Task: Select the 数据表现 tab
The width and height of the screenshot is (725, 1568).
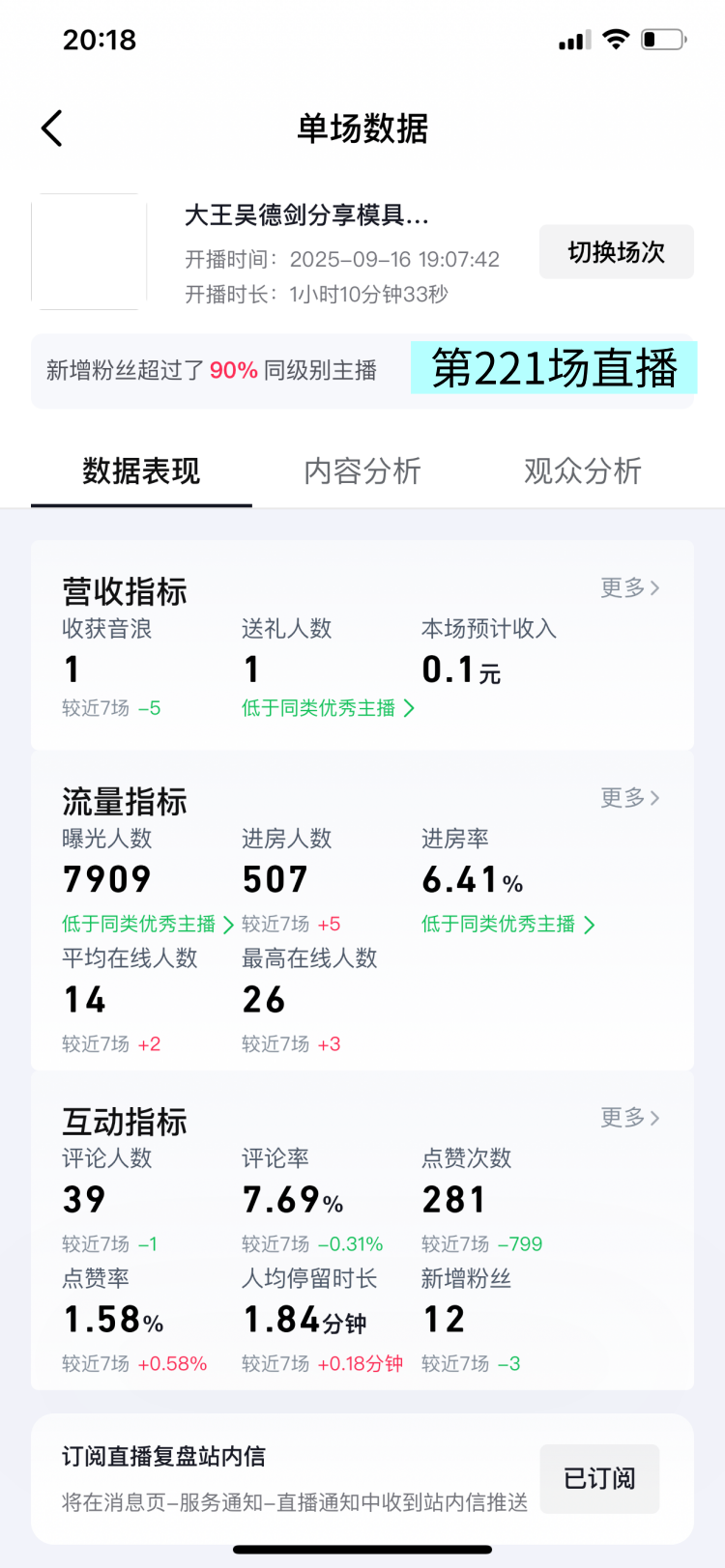Action: click(141, 471)
